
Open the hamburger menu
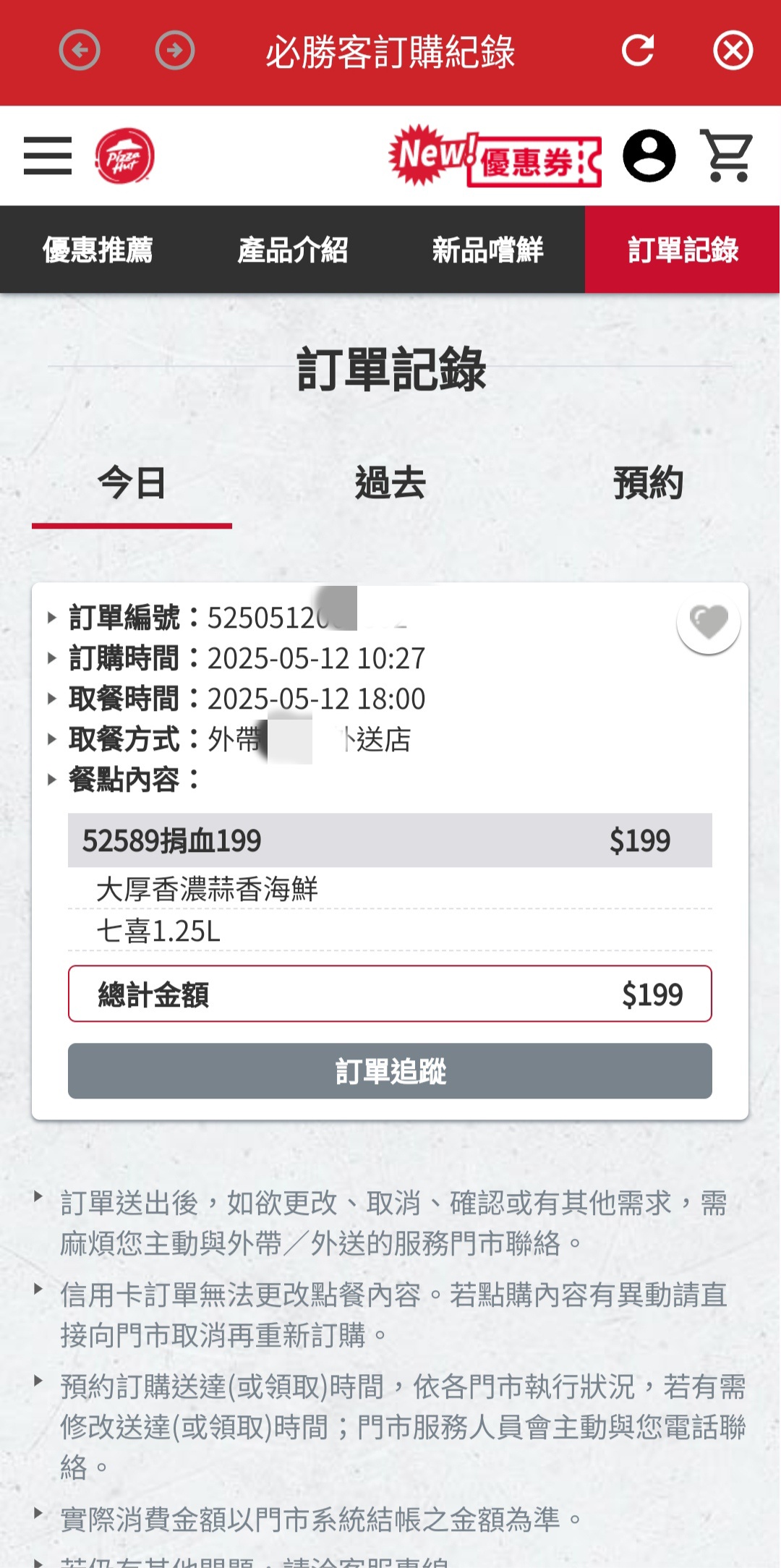point(48,155)
